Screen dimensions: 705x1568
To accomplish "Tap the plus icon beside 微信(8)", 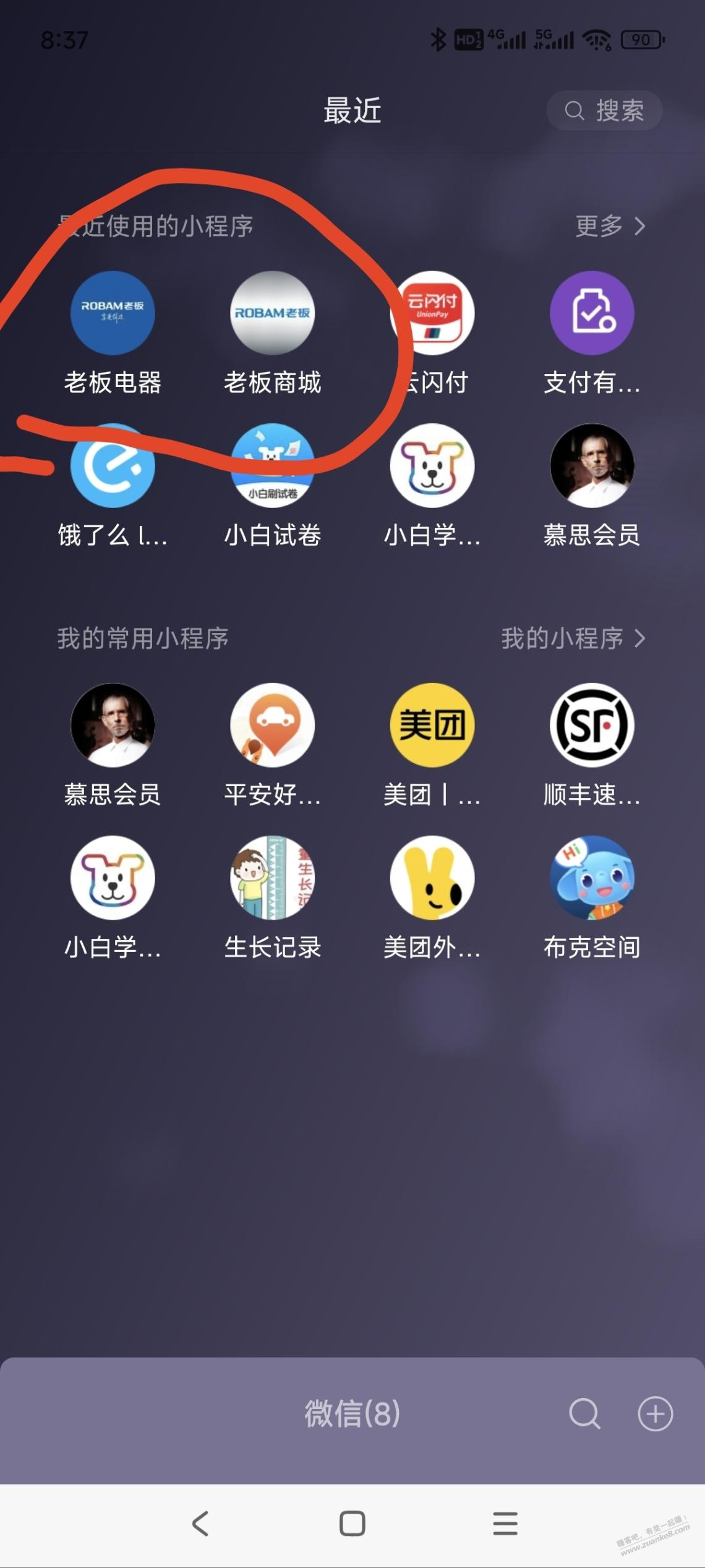I will point(655,1413).
